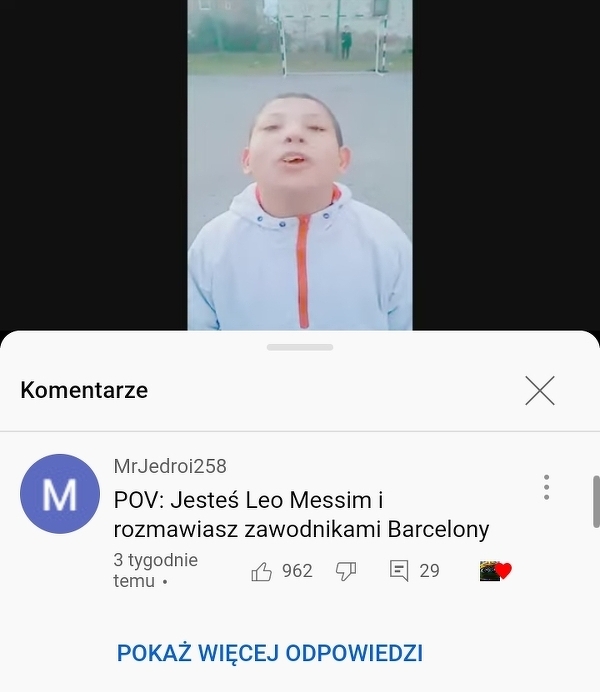Close the Komentarze panel

point(540,391)
